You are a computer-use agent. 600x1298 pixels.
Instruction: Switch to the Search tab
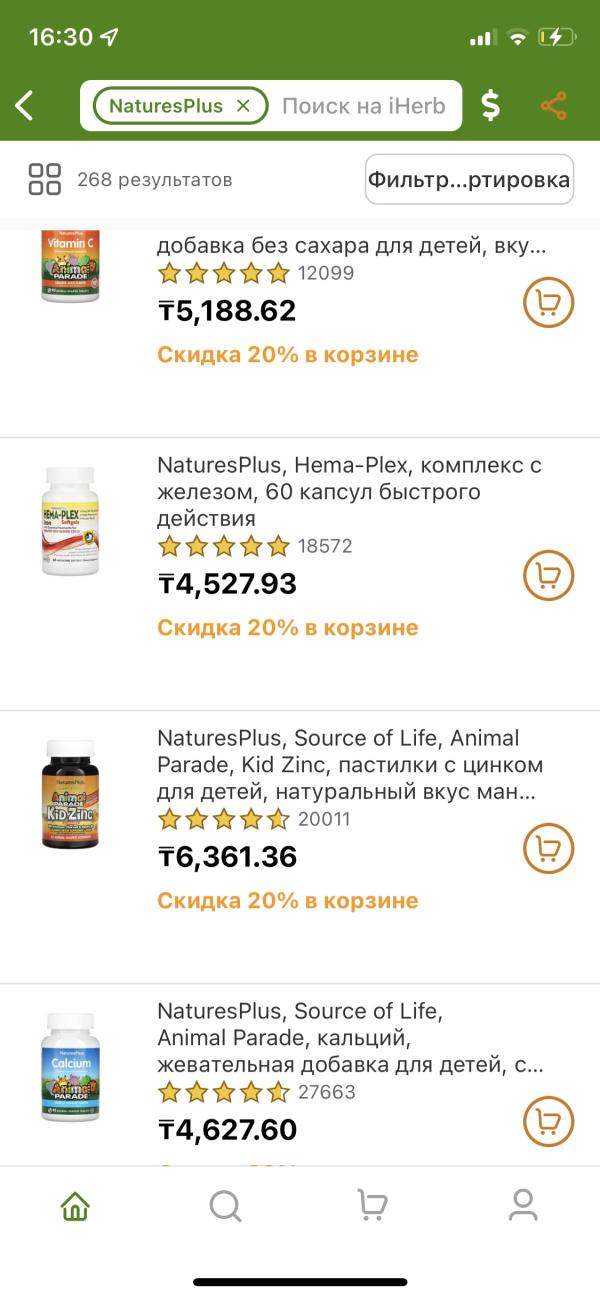click(225, 1206)
